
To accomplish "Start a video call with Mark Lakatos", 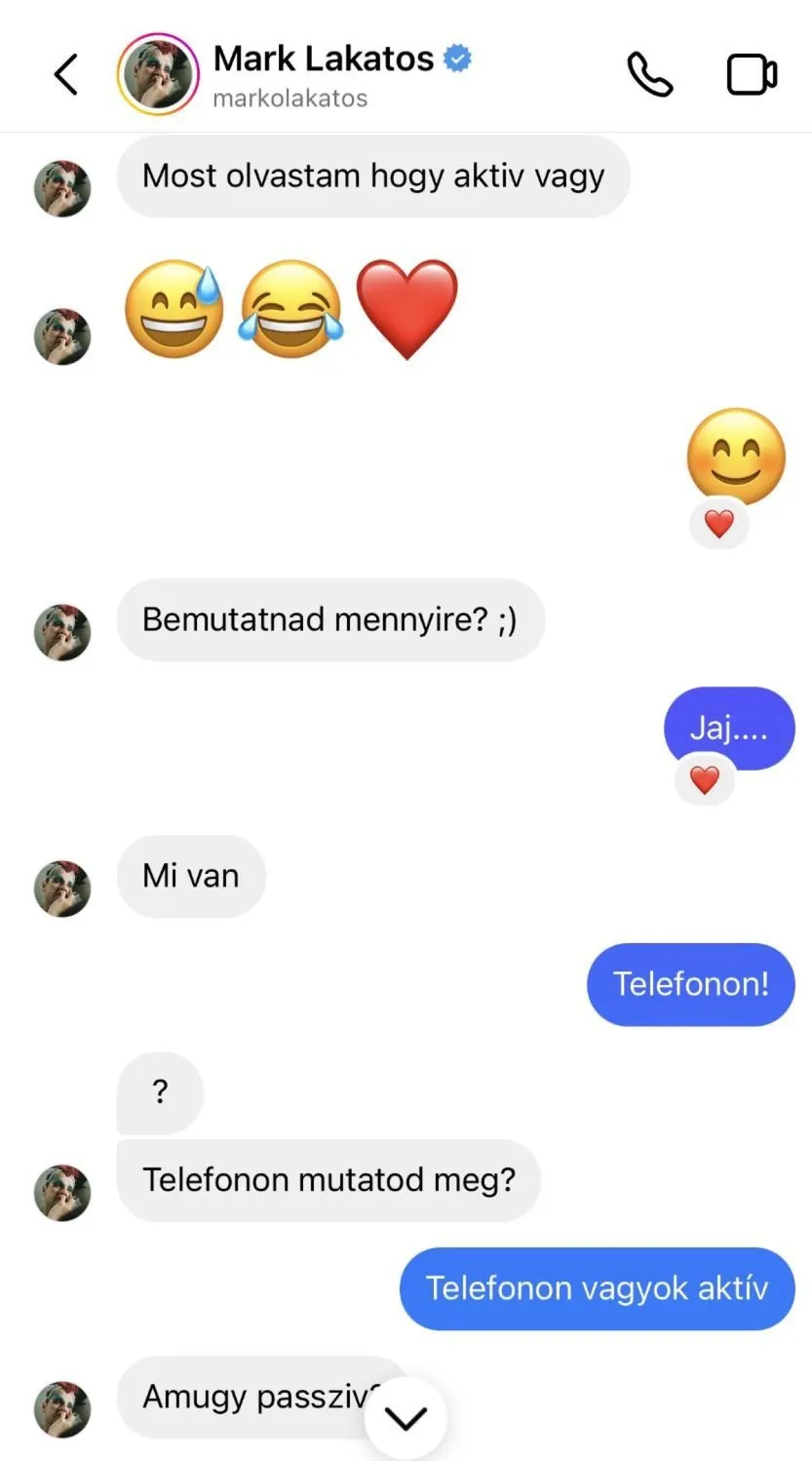I will (x=752, y=74).
